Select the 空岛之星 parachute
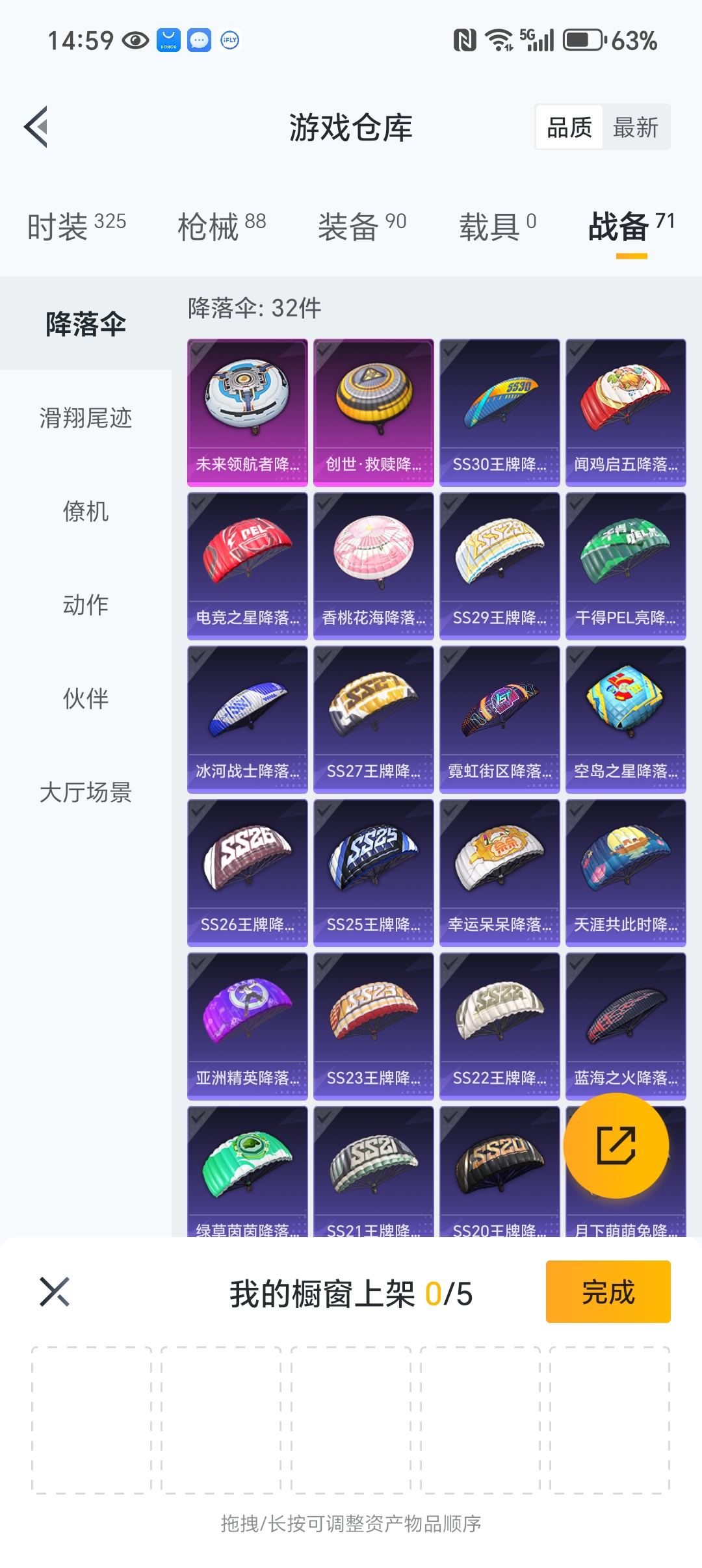 point(626,718)
